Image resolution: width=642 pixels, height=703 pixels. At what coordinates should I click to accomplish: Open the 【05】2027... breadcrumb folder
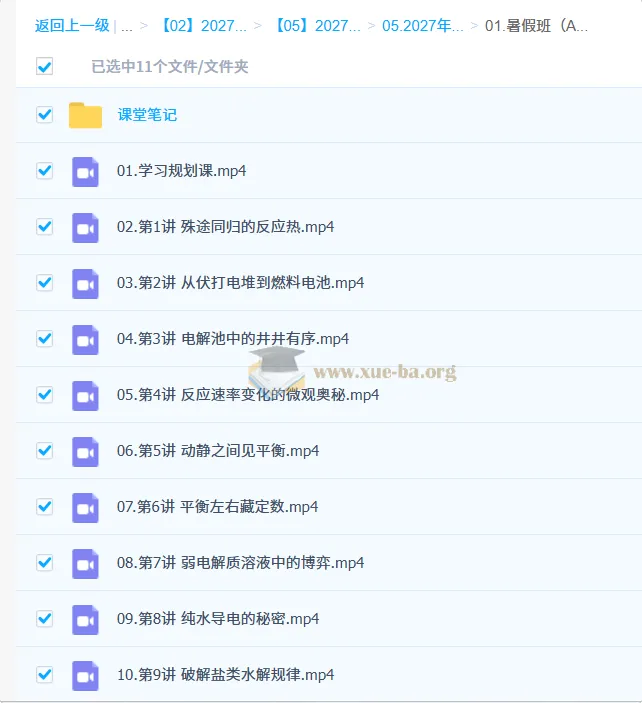coord(317,26)
